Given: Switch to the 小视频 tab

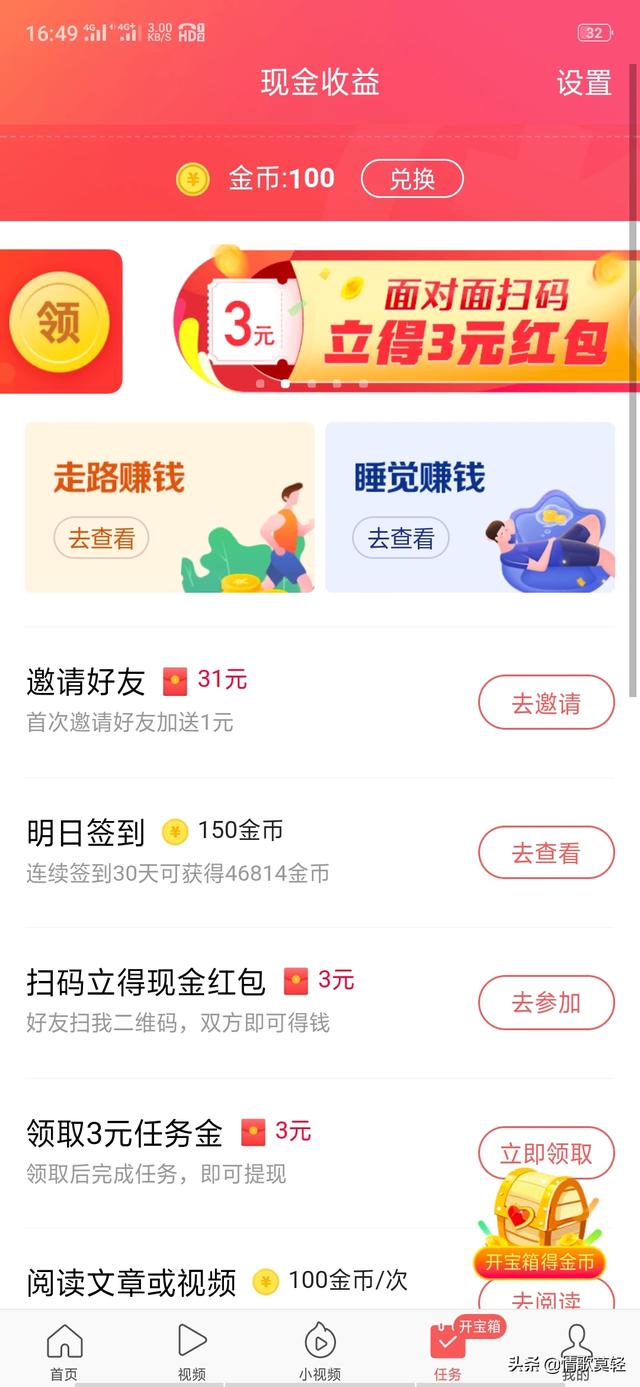Looking at the screenshot, I should [320, 1352].
